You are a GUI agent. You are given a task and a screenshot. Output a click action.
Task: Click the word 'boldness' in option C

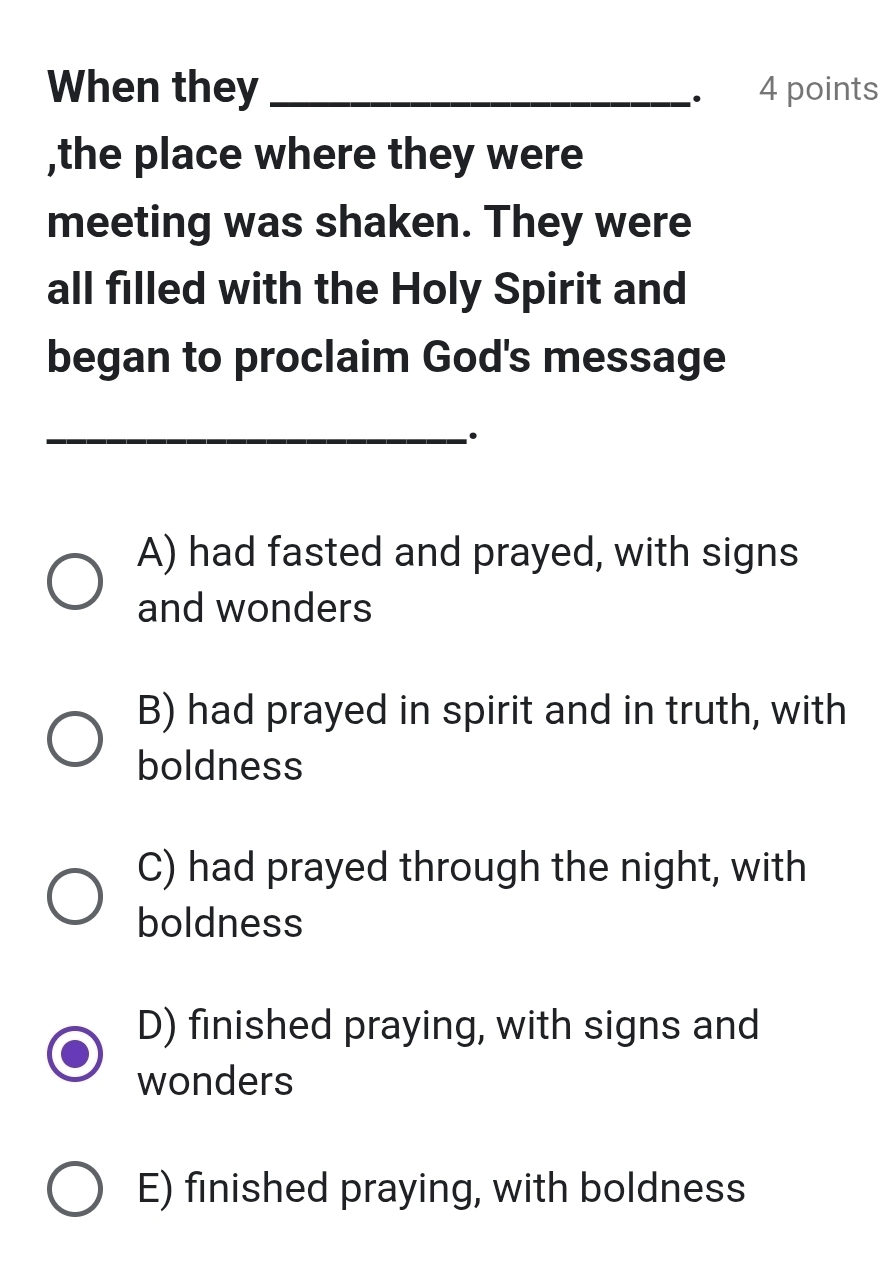218,922
